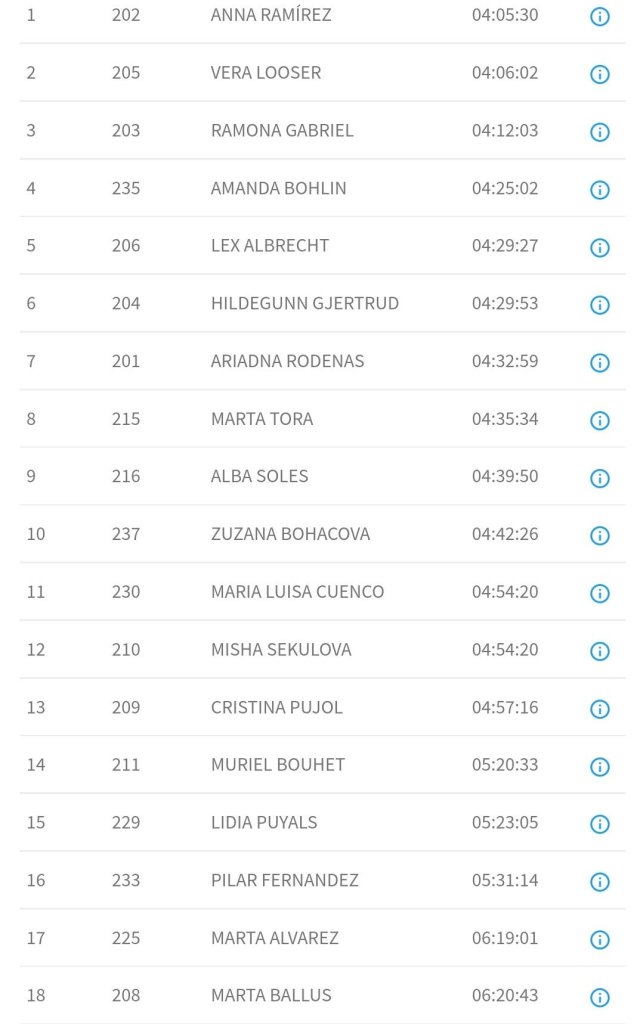The image size is (637, 1024).
Task: View details for Cristina Pujol
Action: (x=599, y=709)
